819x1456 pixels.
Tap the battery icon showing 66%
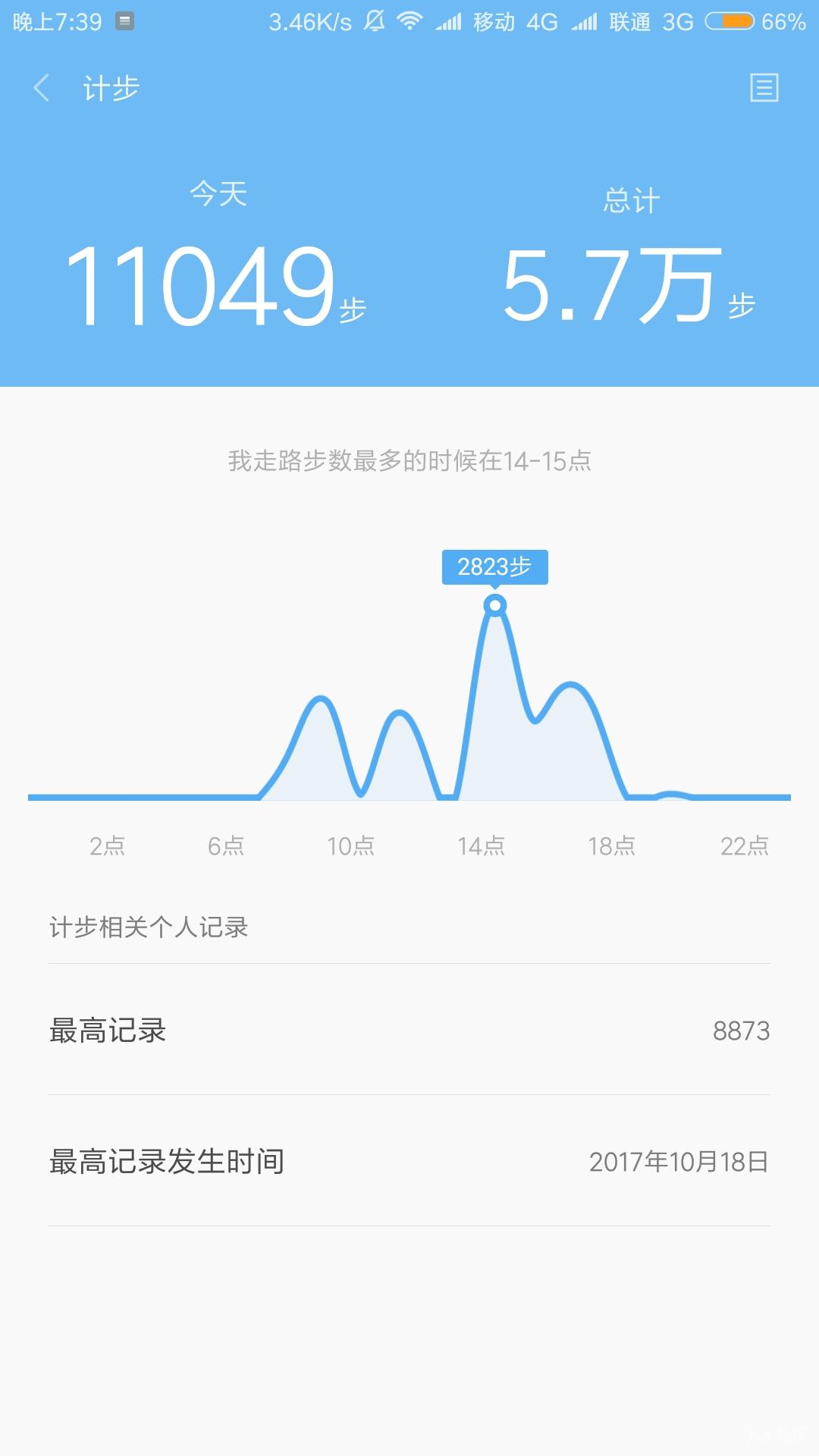(x=732, y=21)
